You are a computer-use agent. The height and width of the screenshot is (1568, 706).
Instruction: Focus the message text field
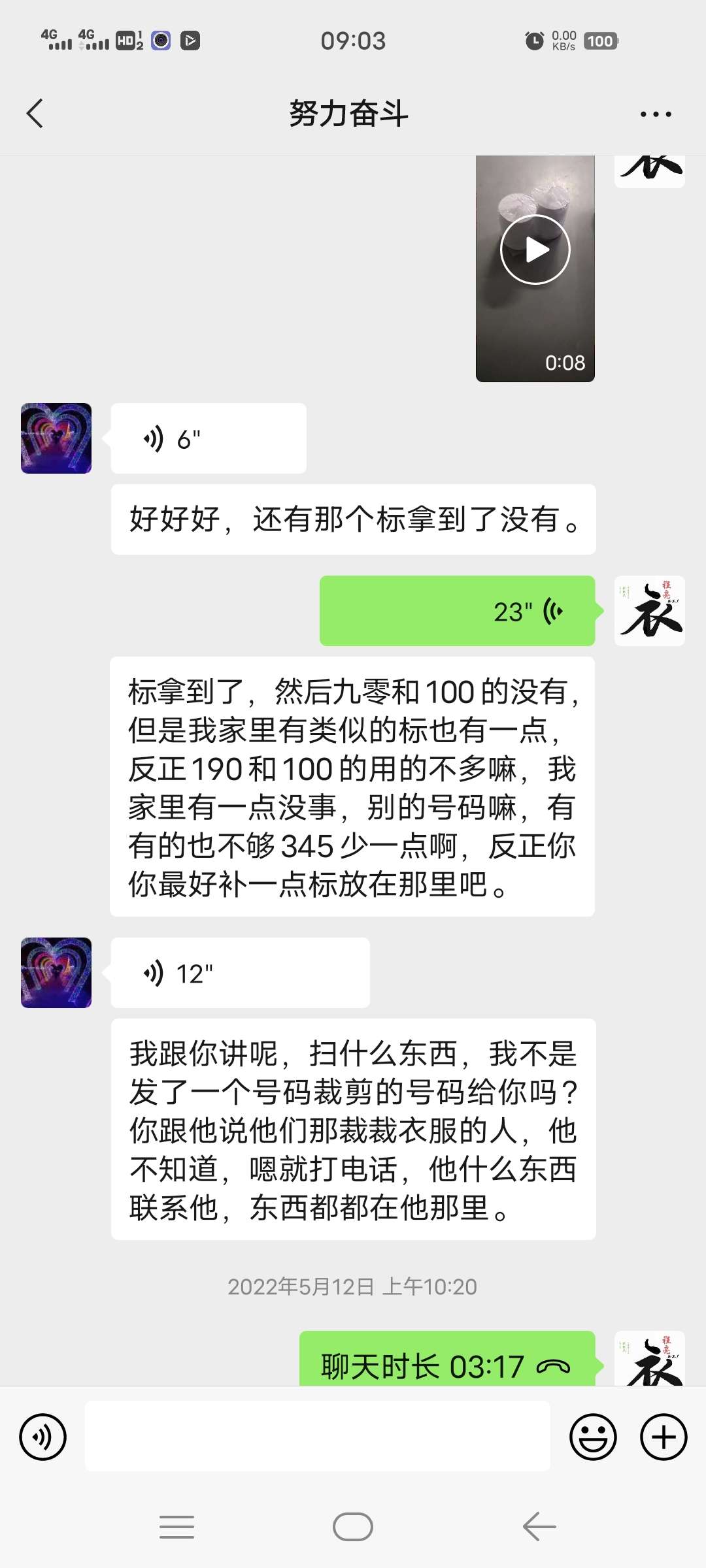pyautogui.click(x=317, y=1437)
